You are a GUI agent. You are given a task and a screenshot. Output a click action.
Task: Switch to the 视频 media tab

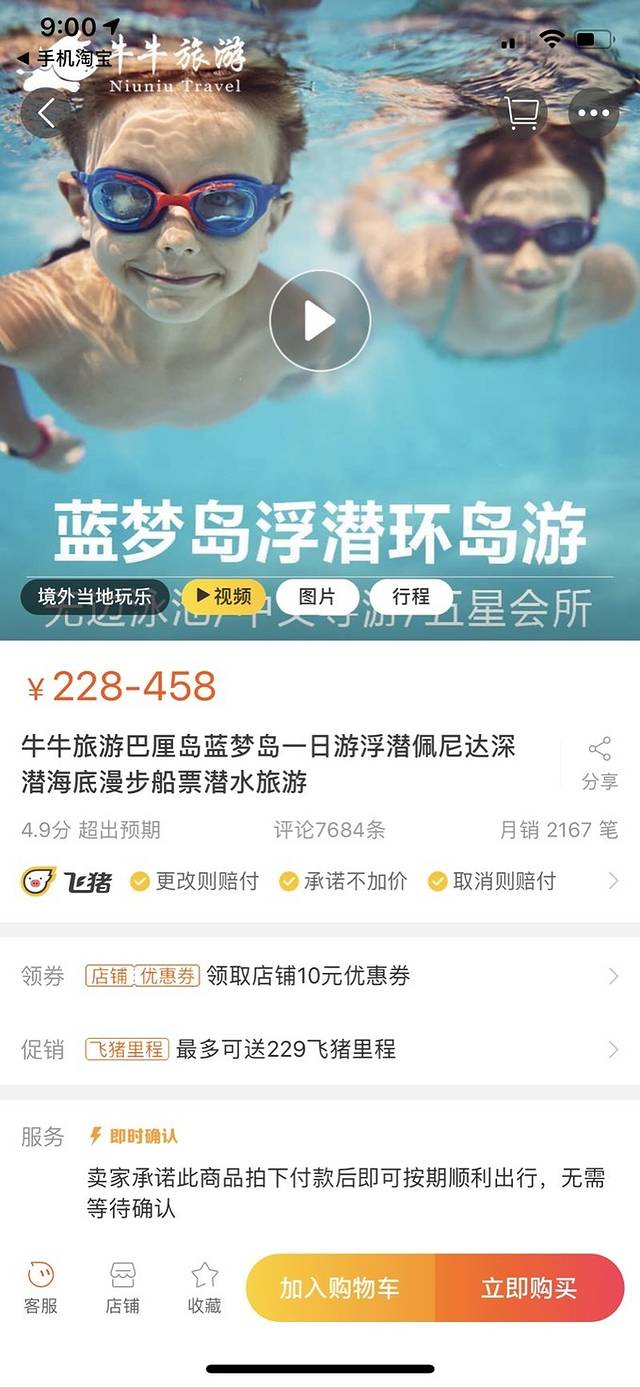pyautogui.click(x=224, y=597)
